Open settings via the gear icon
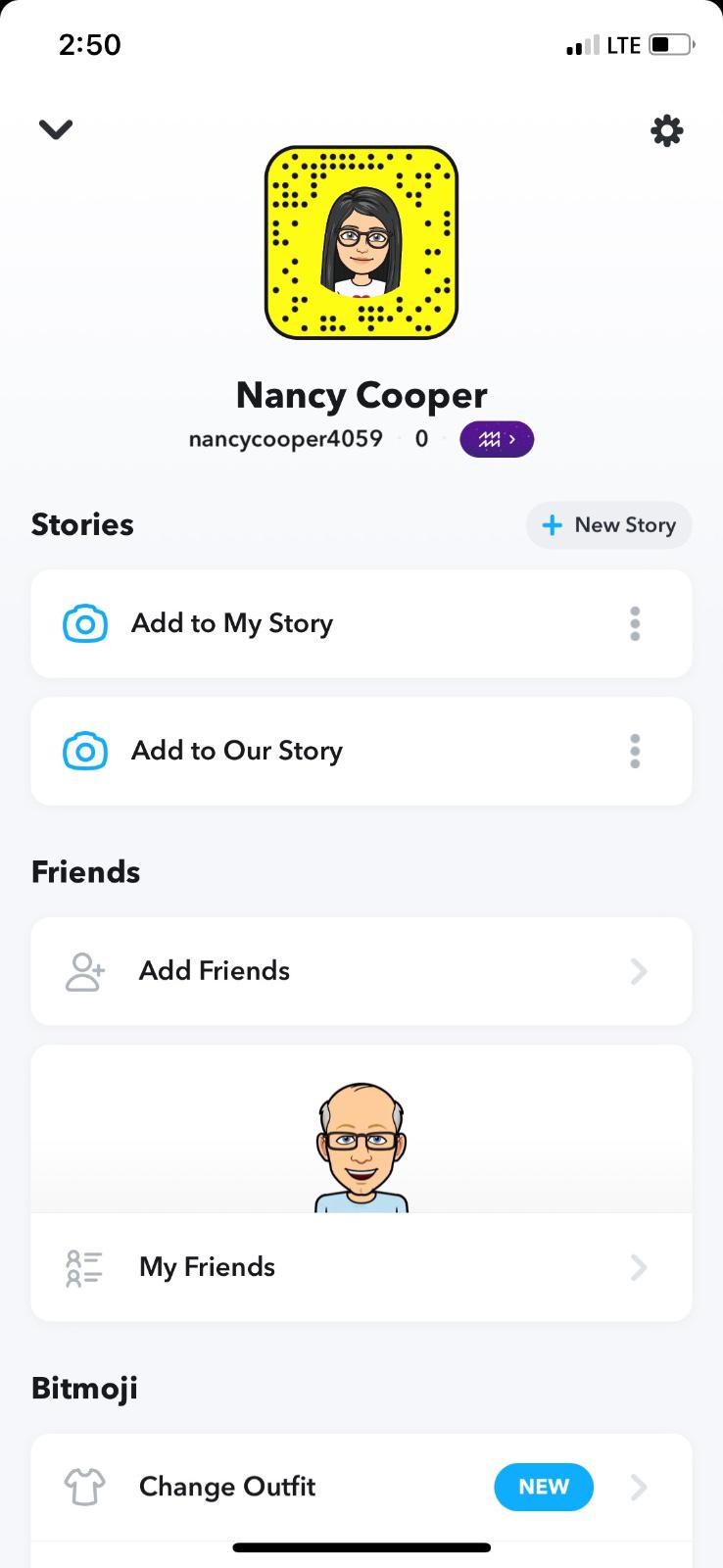The width and height of the screenshot is (723, 1568). [x=666, y=130]
